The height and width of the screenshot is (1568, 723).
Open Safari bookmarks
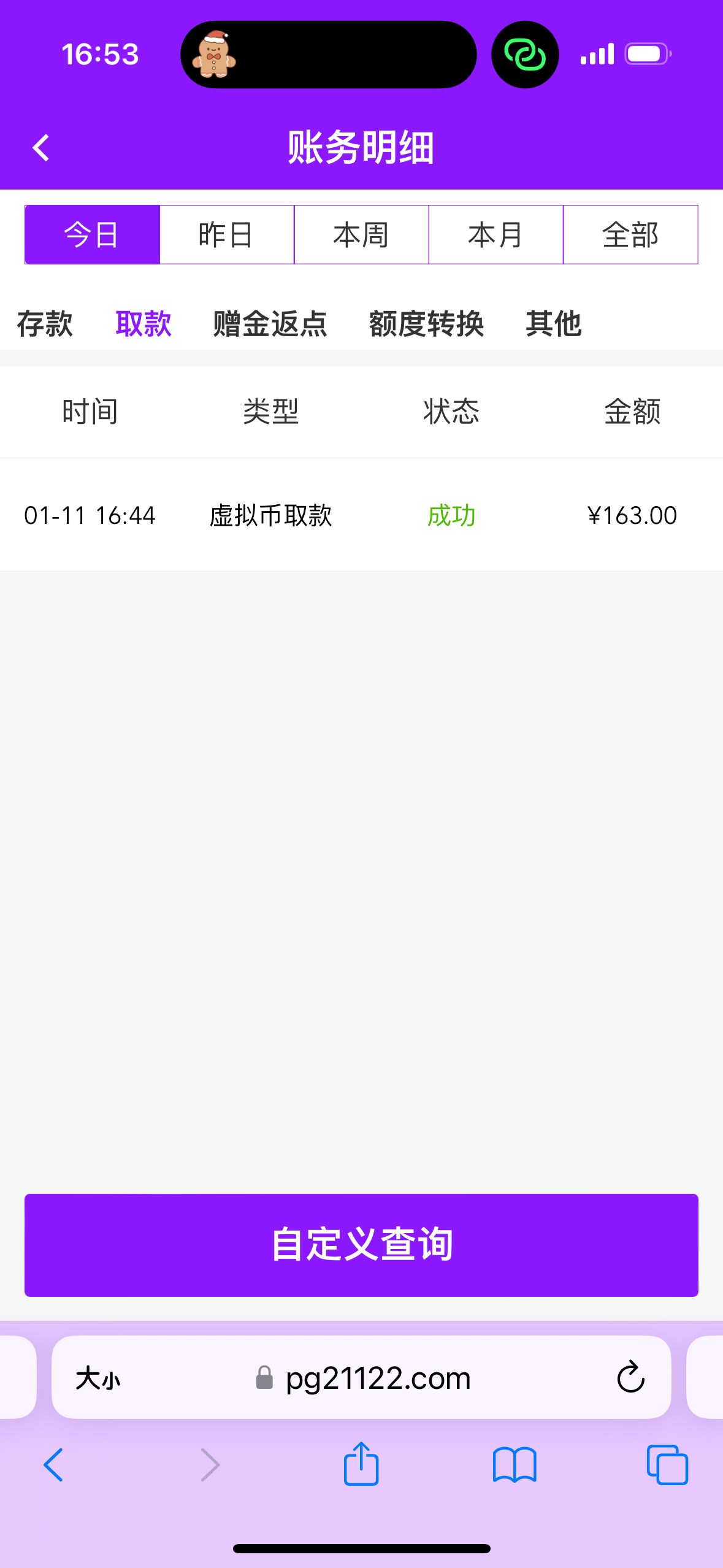point(515,1464)
